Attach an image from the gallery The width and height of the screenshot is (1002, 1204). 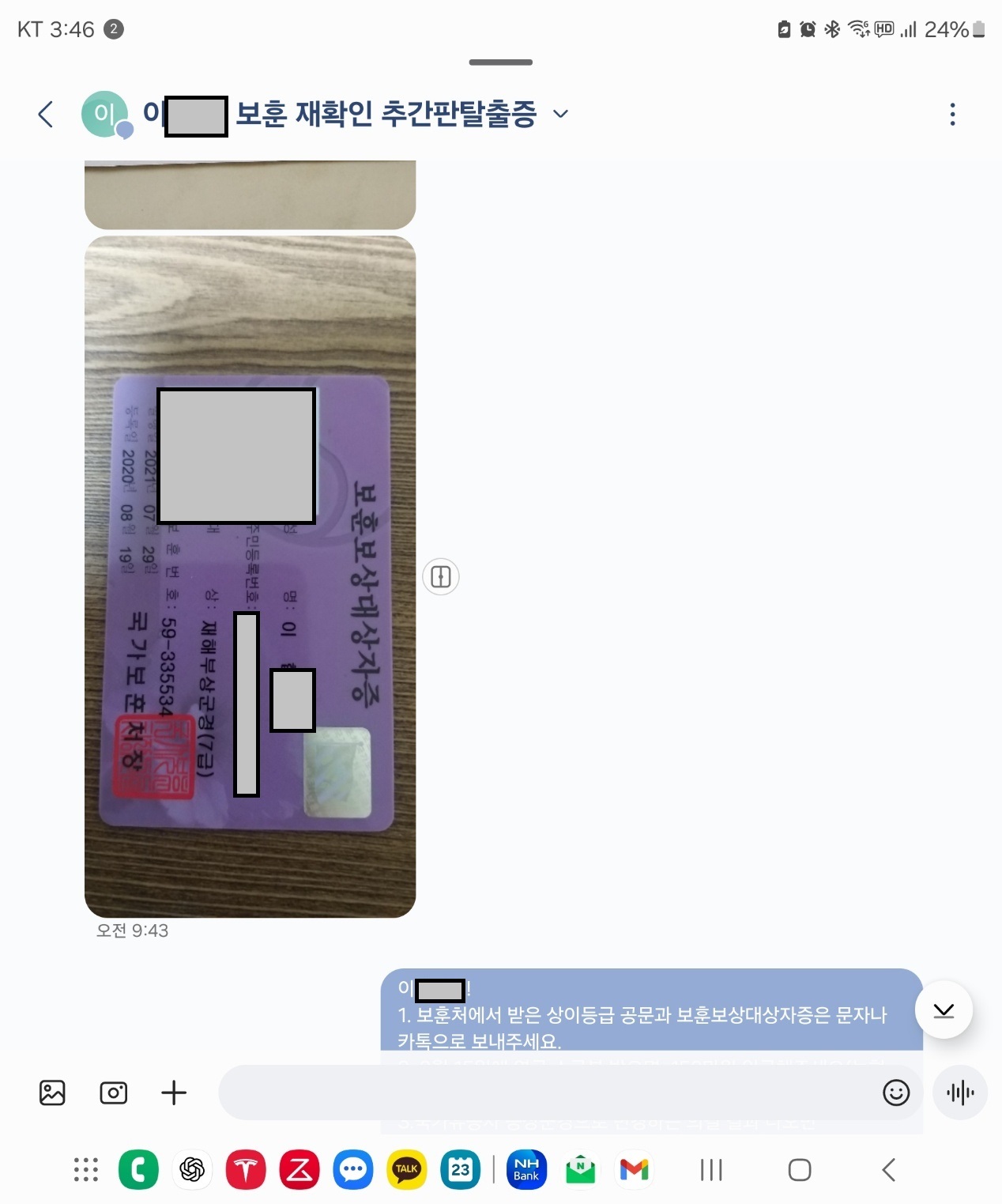(52, 1093)
